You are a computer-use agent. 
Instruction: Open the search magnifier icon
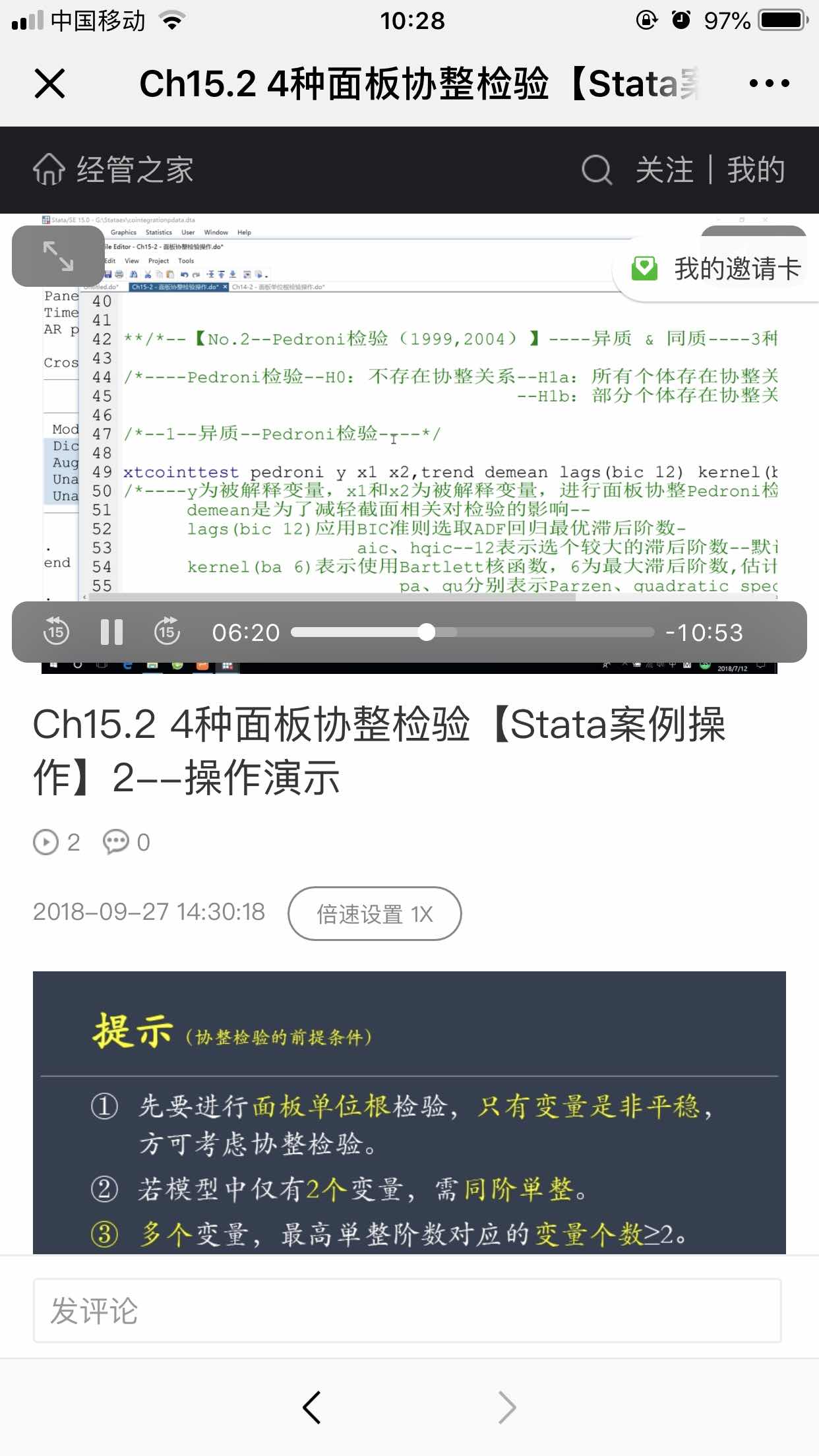[x=597, y=170]
